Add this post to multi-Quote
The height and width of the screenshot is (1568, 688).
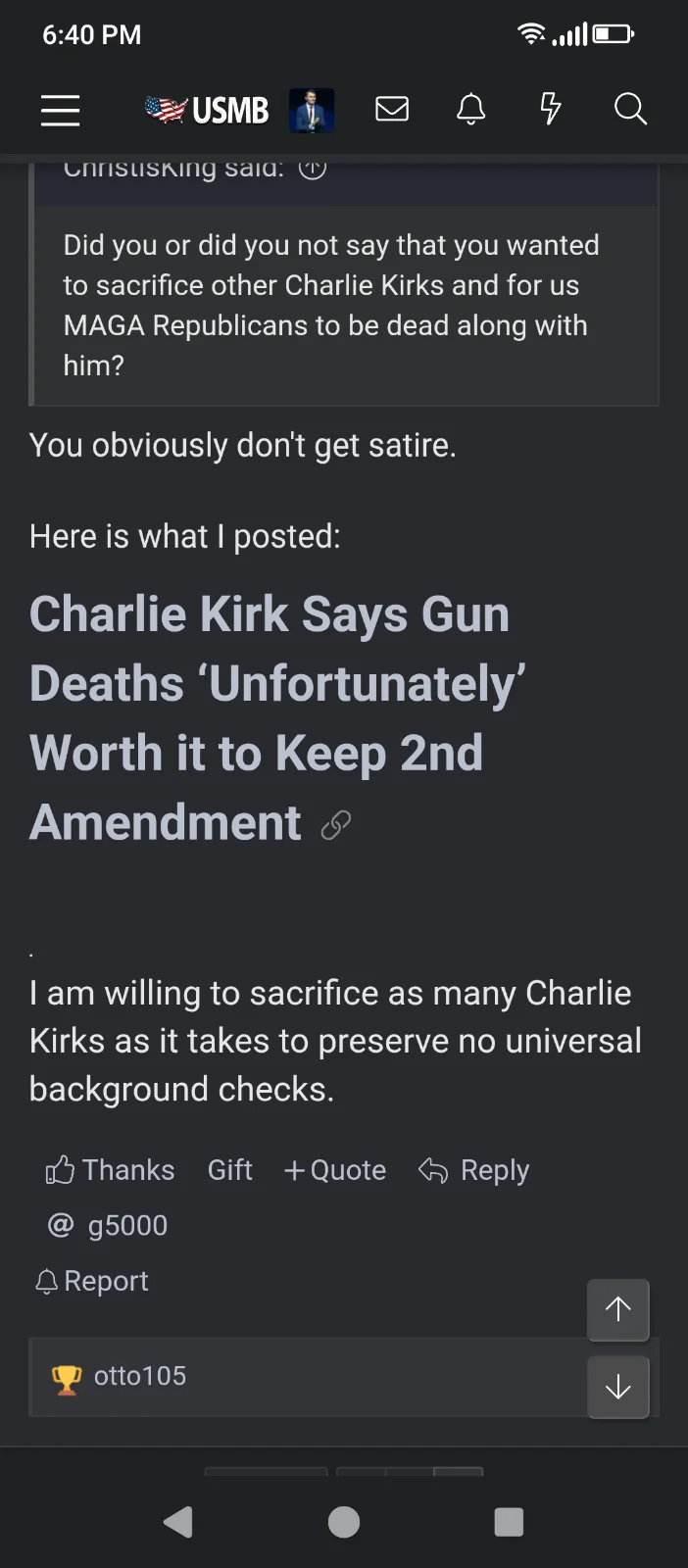(x=335, y=1170)
